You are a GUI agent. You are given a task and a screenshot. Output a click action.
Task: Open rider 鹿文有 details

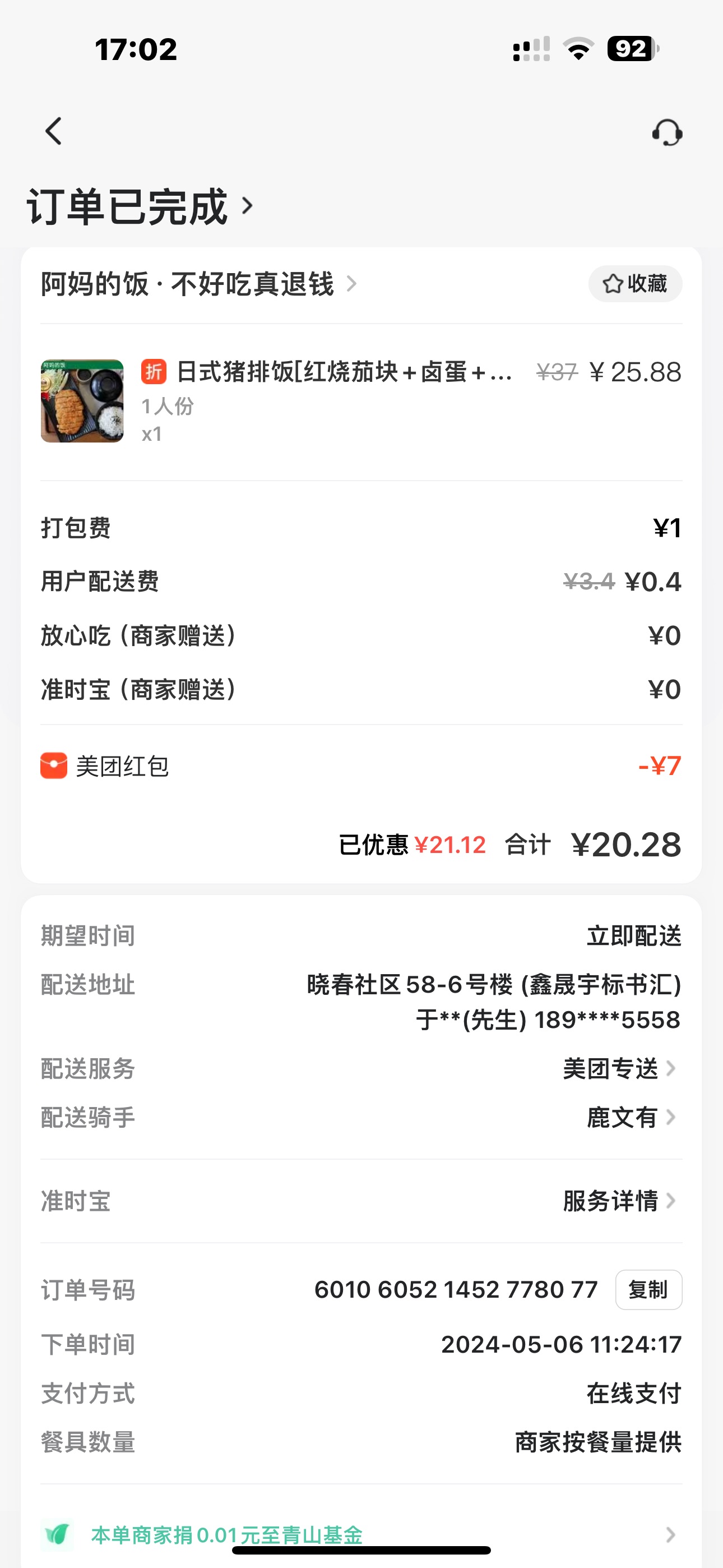[x=631, y=1117]
